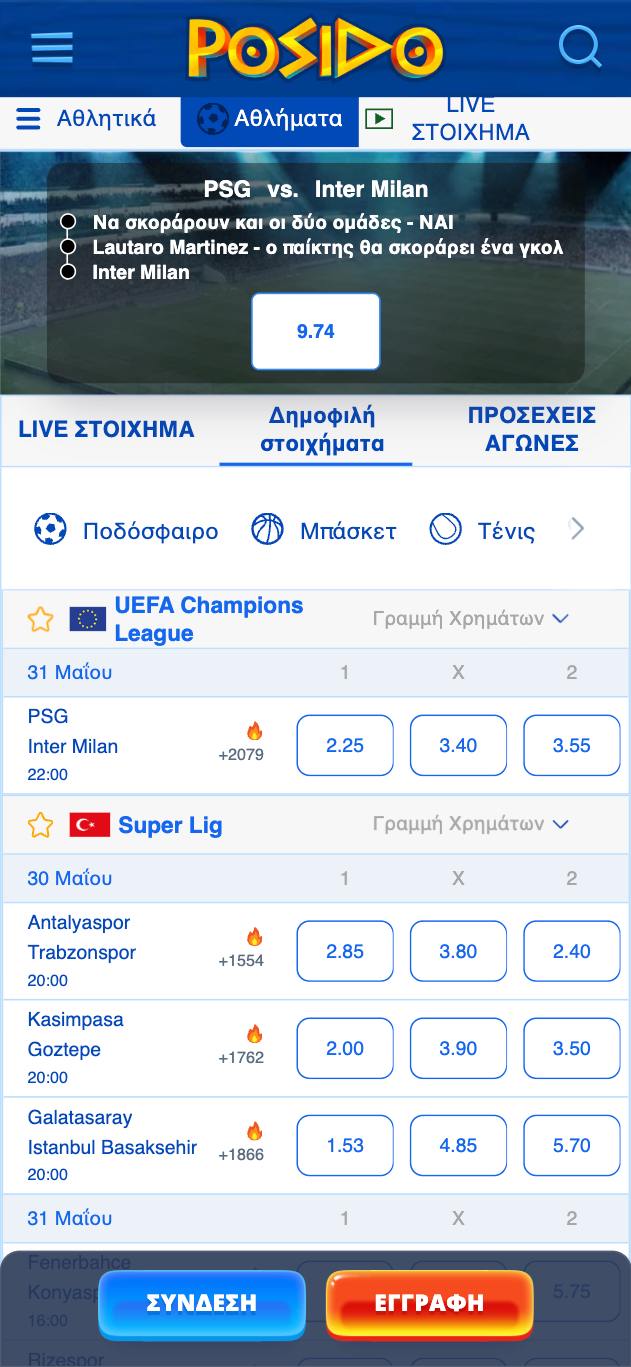
Task: Open the search magnifier icon
Action: 579,46
